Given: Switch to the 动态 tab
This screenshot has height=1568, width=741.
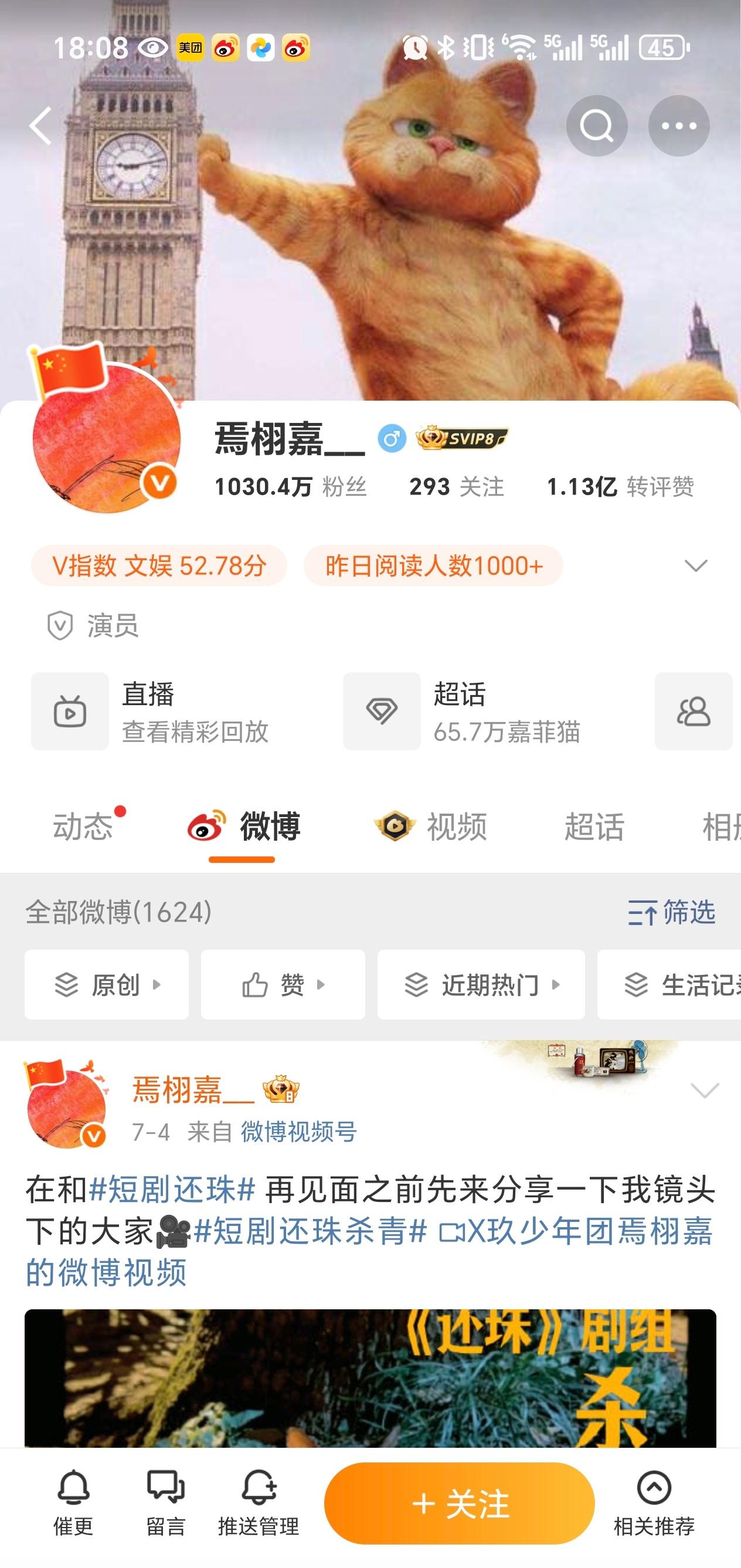Looking at the screenshot, I should pos(83,827).
